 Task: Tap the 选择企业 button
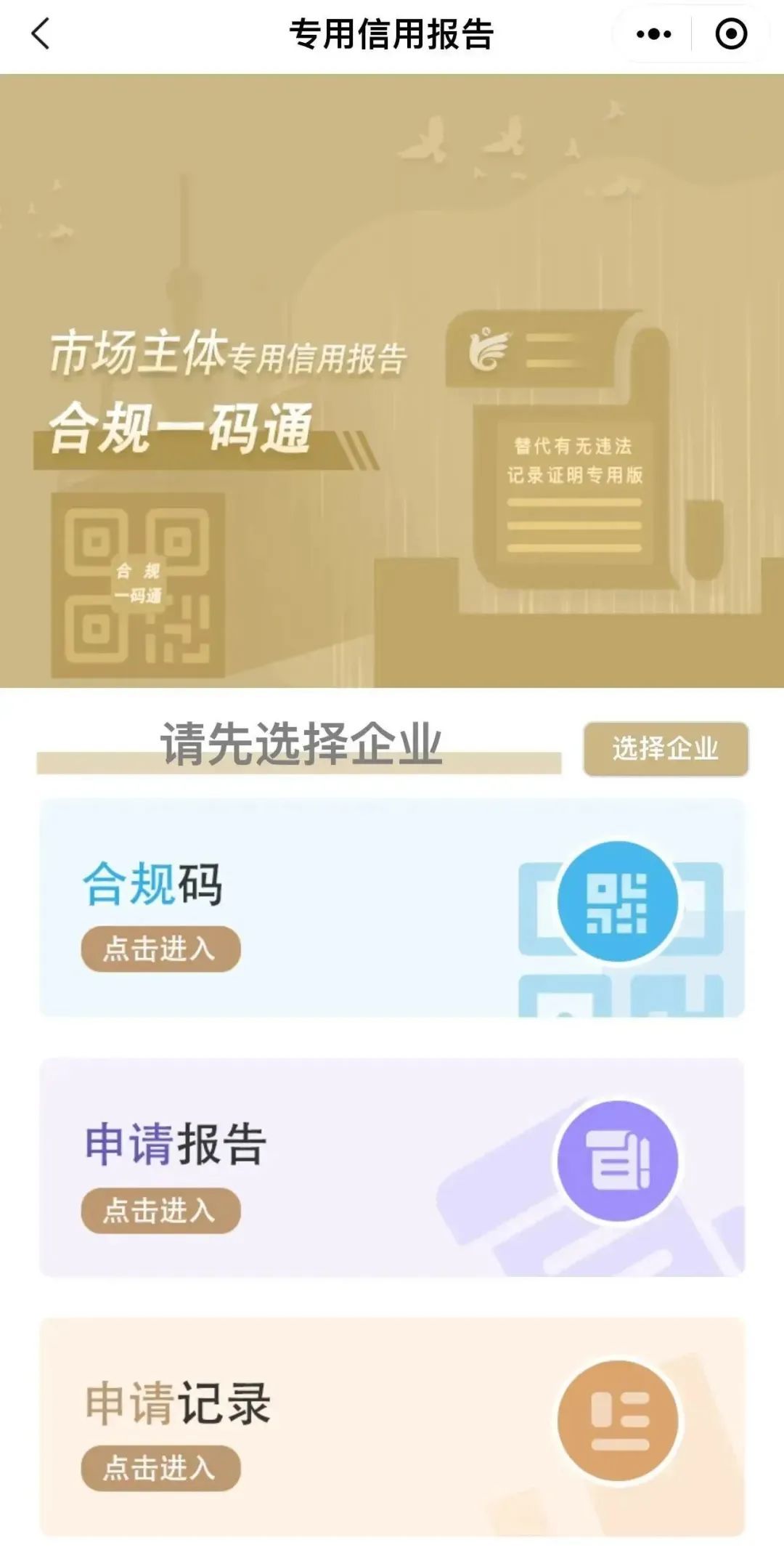point(665,749)
